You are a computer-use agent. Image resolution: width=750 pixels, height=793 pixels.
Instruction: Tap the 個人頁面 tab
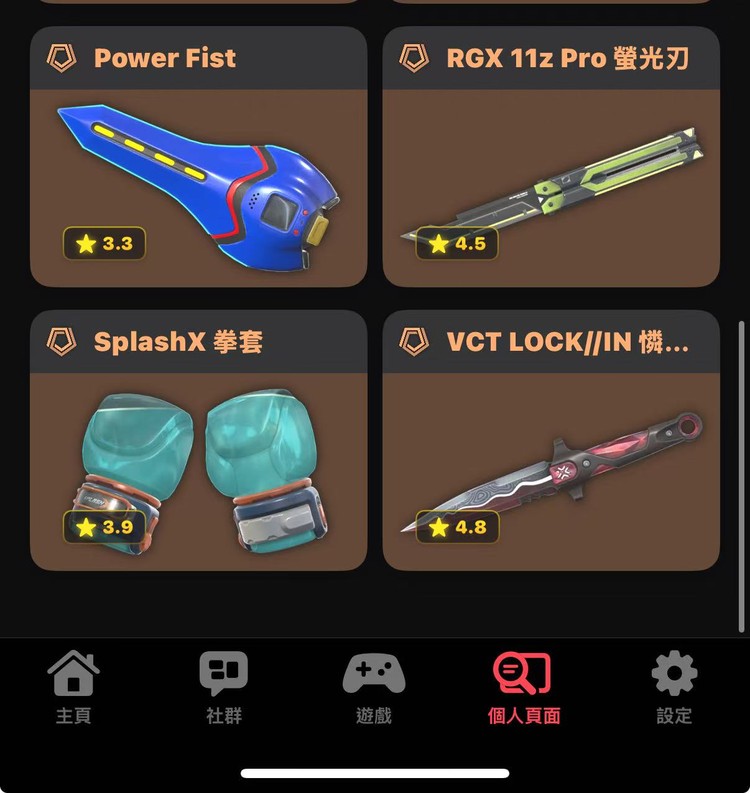pos(523,687)
